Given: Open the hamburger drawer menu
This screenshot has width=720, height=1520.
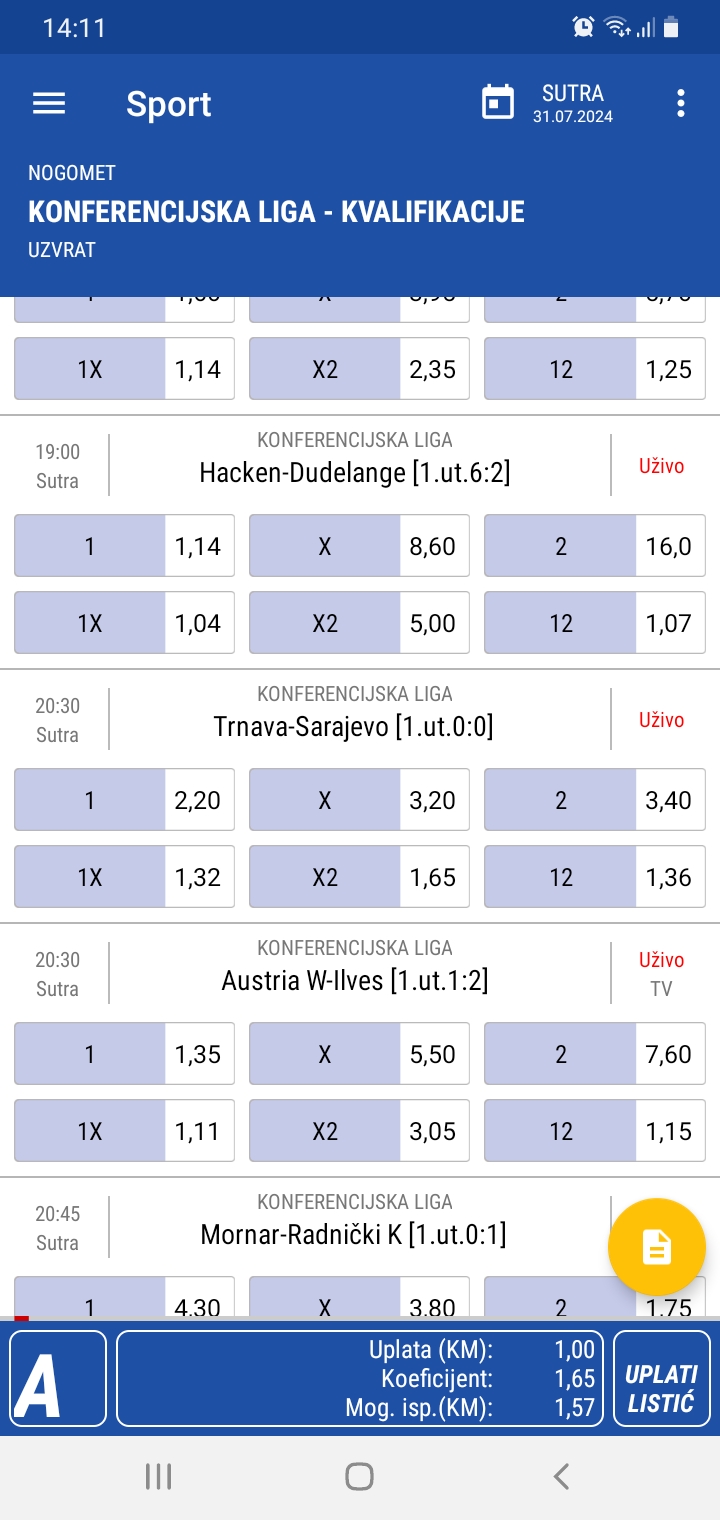Looking at the screenshot, I should click(x=49, y=103).
